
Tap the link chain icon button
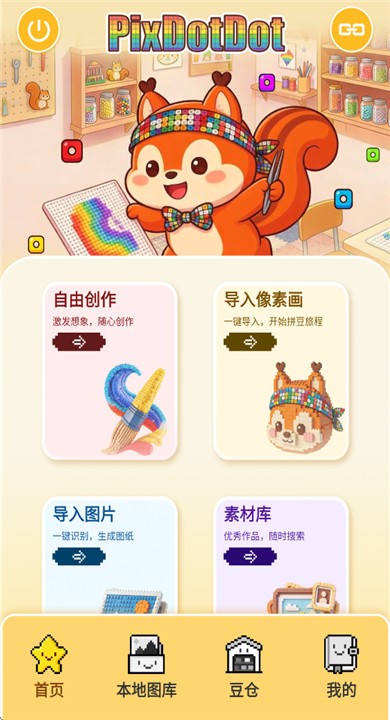pos(351,29)
